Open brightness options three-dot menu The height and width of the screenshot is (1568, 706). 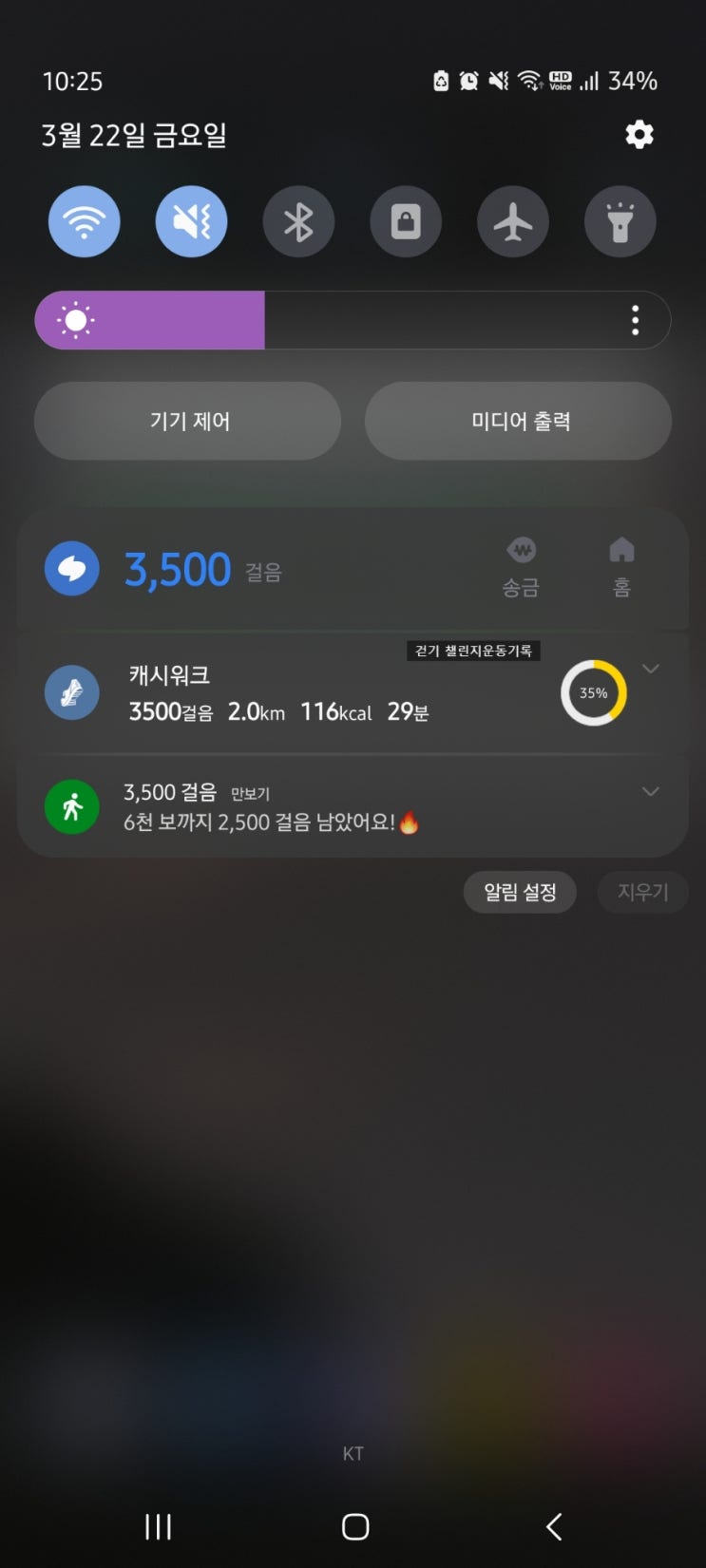(635, 320)
